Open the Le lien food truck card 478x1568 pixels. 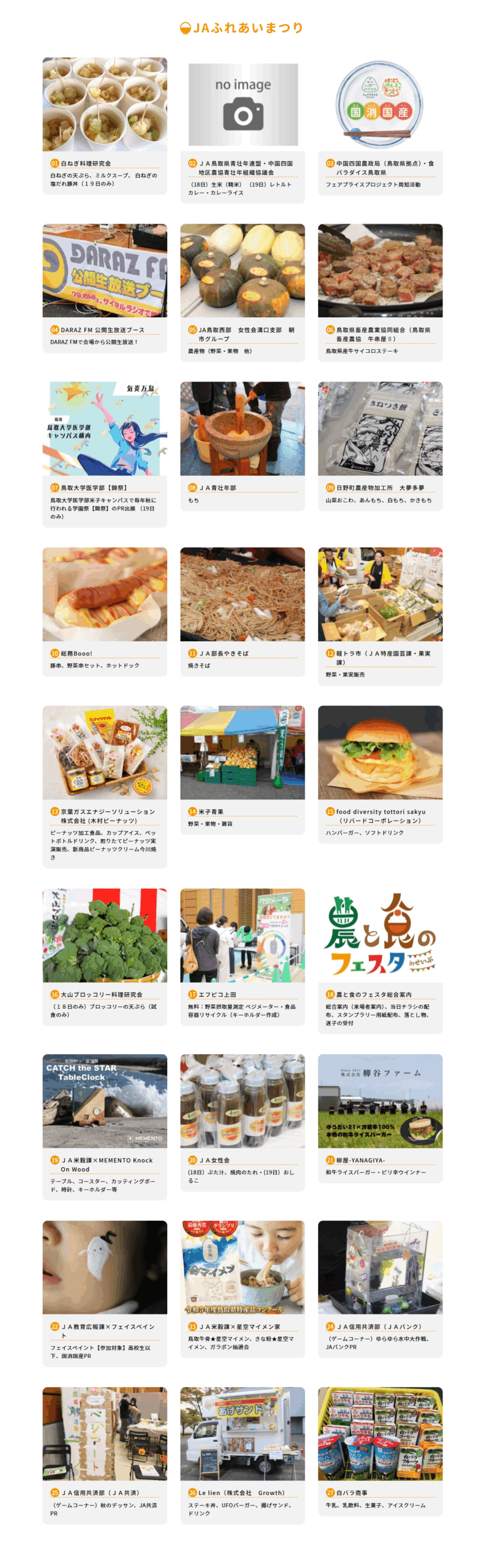[242, 1453]
